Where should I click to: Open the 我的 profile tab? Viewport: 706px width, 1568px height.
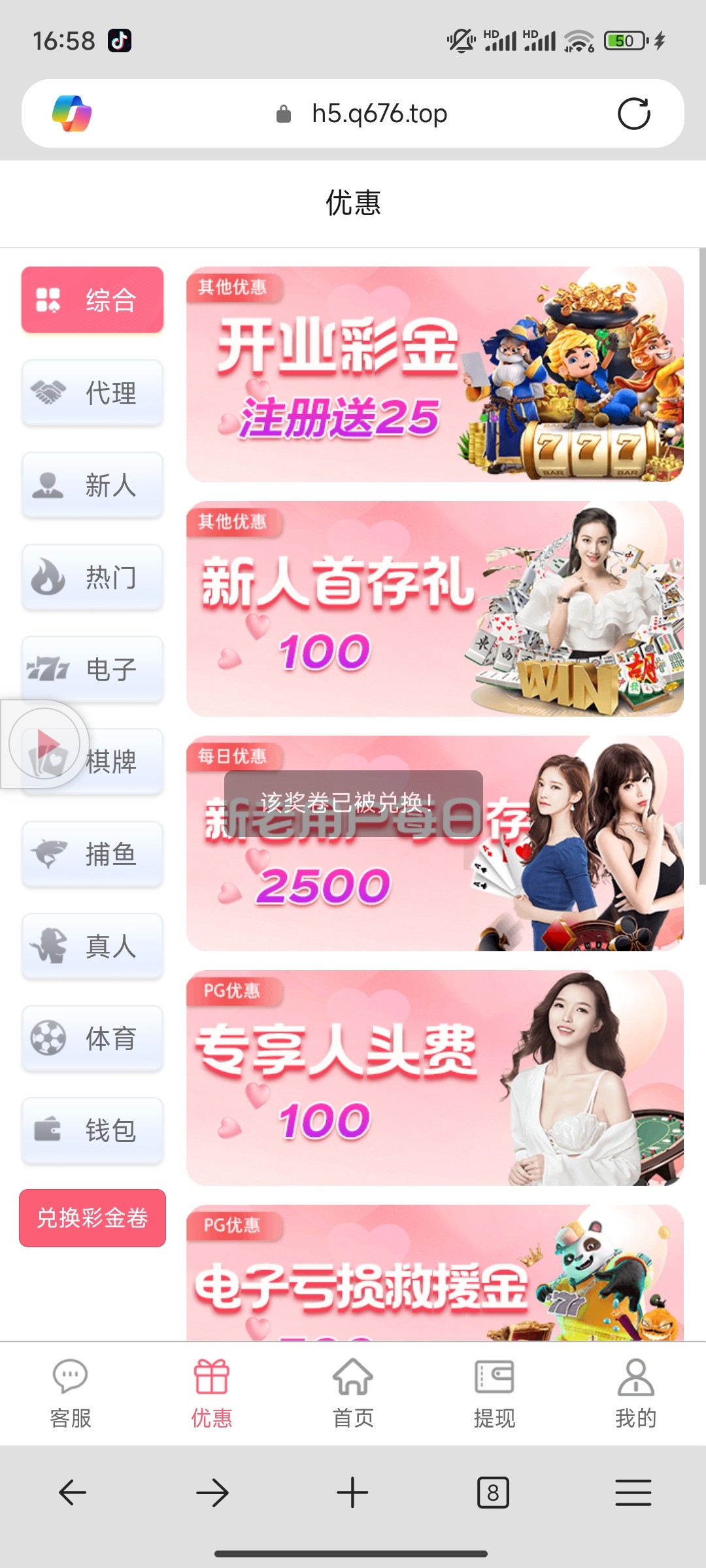point(635,1393)
